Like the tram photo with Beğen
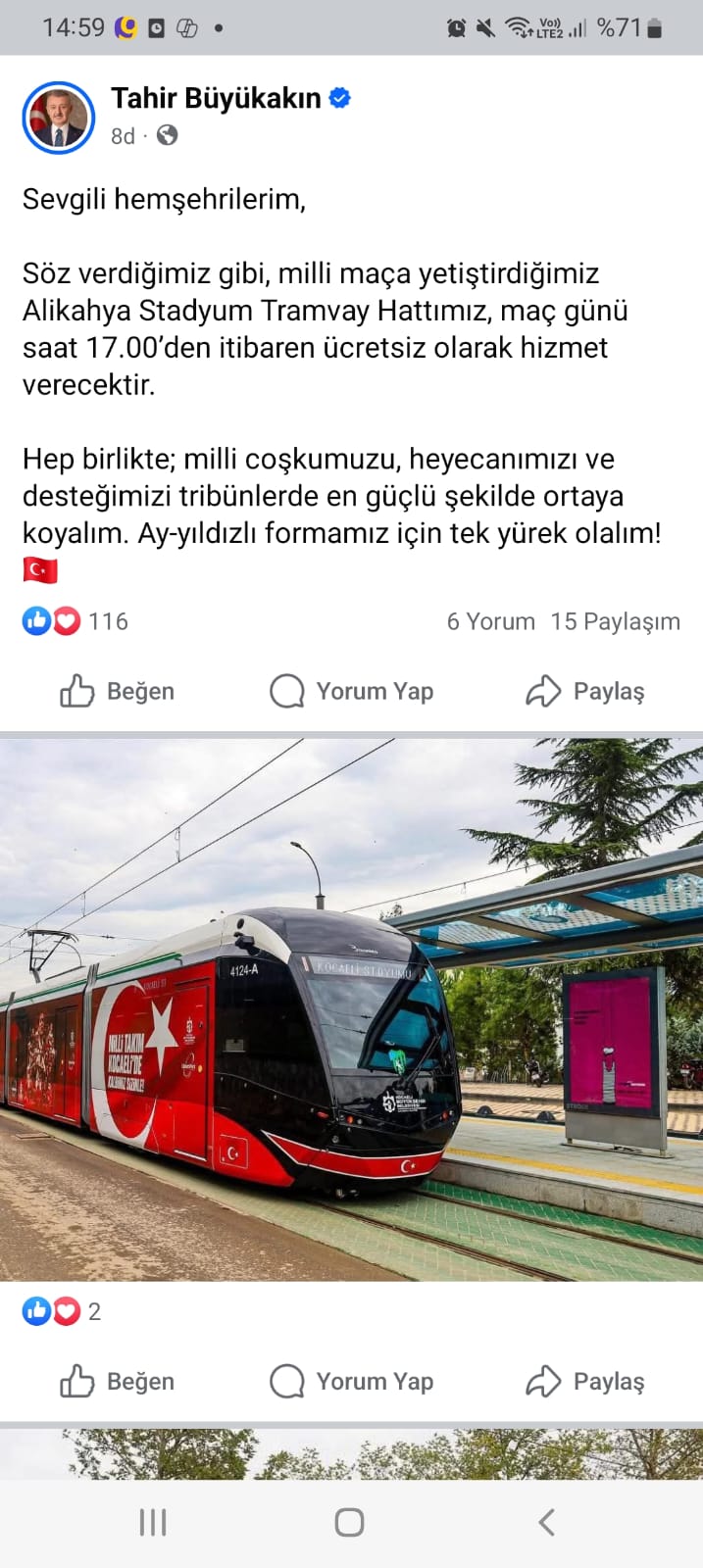 tap(118, 1381)
